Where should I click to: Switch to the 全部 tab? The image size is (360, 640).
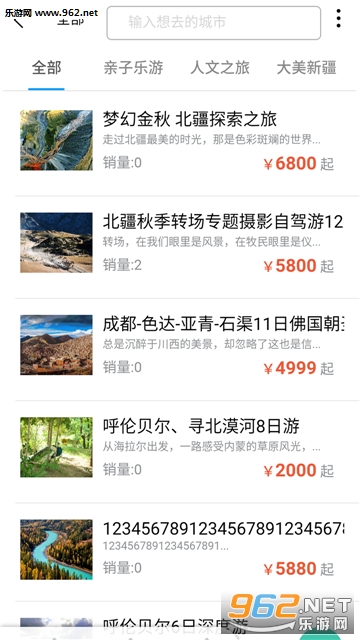[x=47, y=68]
